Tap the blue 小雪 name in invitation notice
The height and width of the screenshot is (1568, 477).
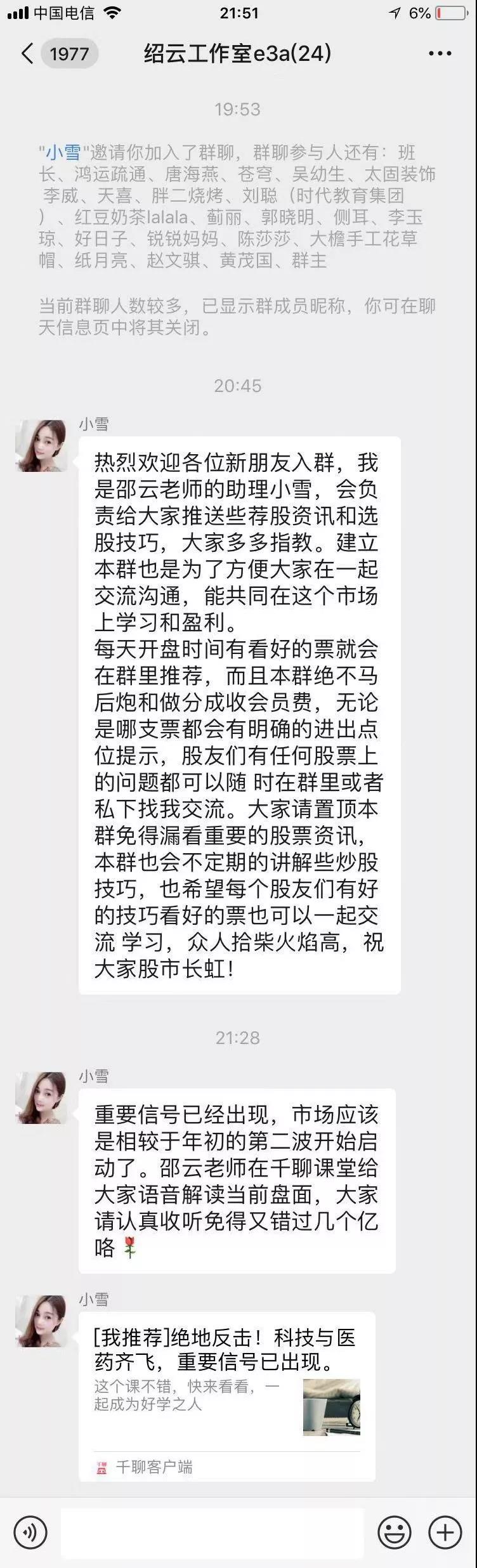62,153
